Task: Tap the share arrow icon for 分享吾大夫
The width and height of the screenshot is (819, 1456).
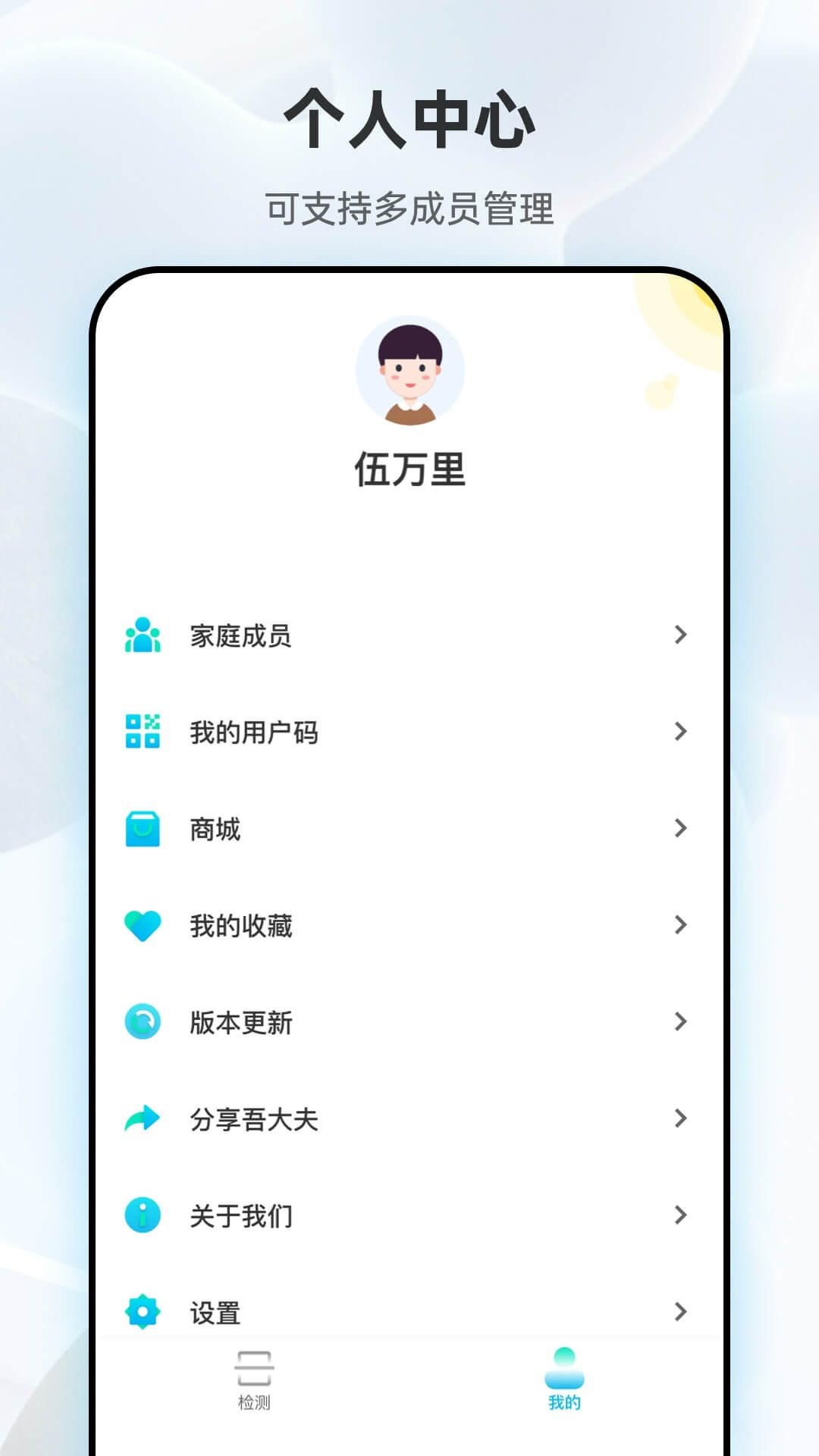Action: pos(142,1119)
